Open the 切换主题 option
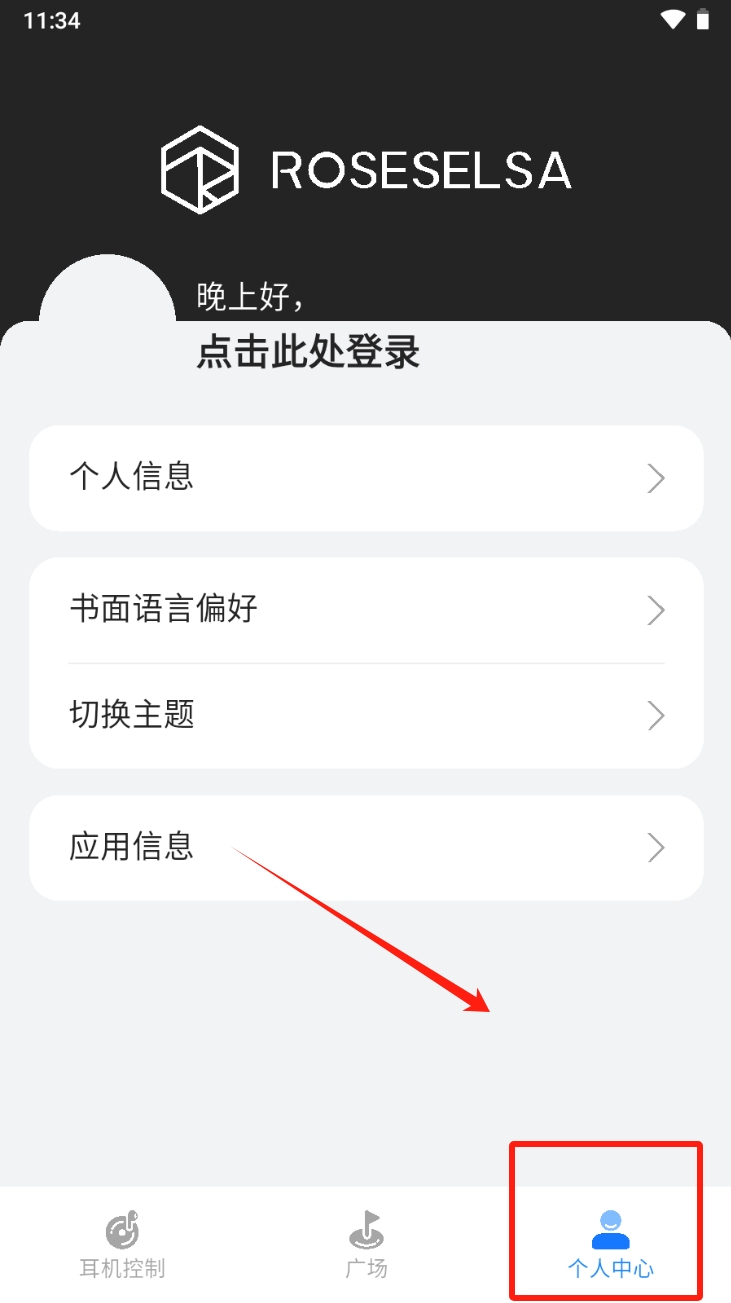Screen dimensions: 731x1303 tap(366, 716)
